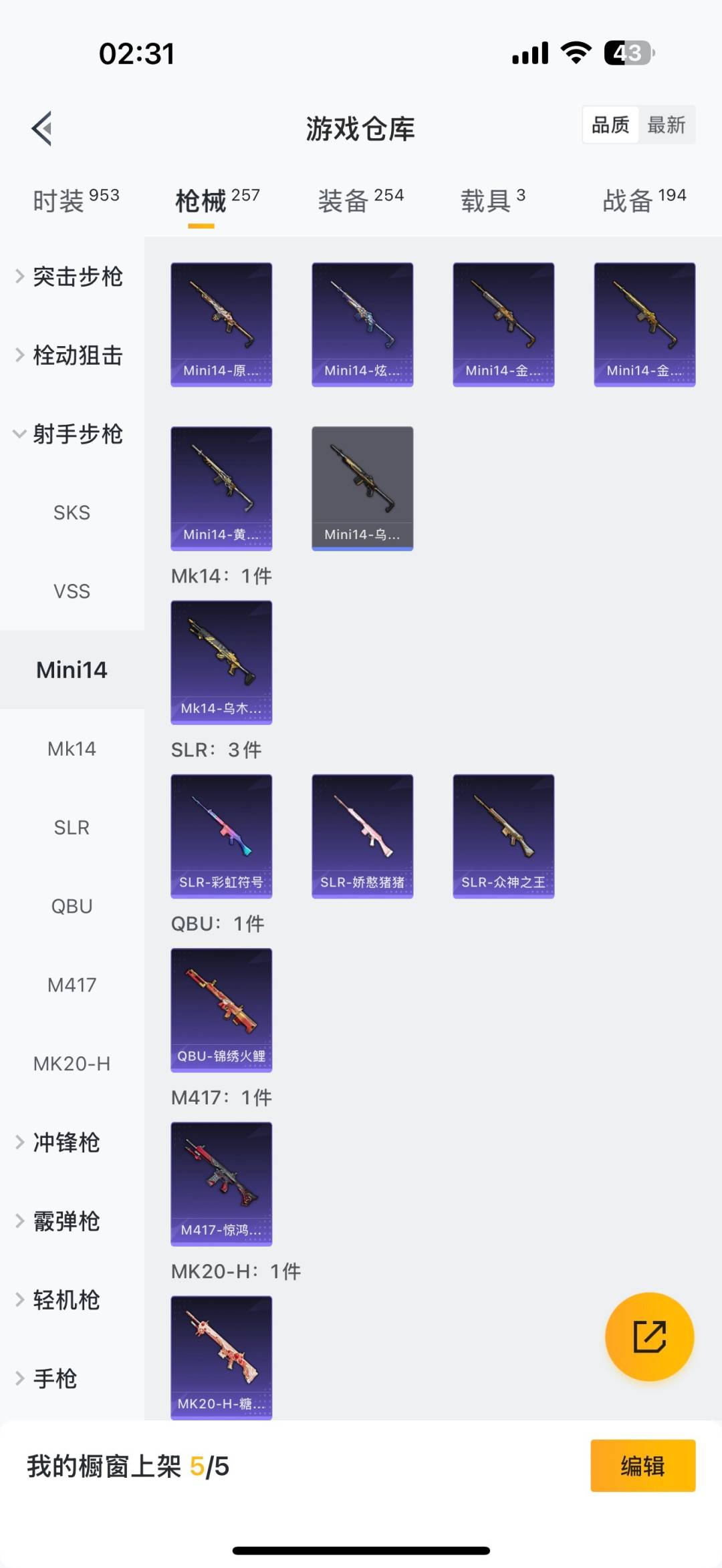
Task: Tap the yellow share floating button
Action: pyautogui.click(x=649, y=1337)
